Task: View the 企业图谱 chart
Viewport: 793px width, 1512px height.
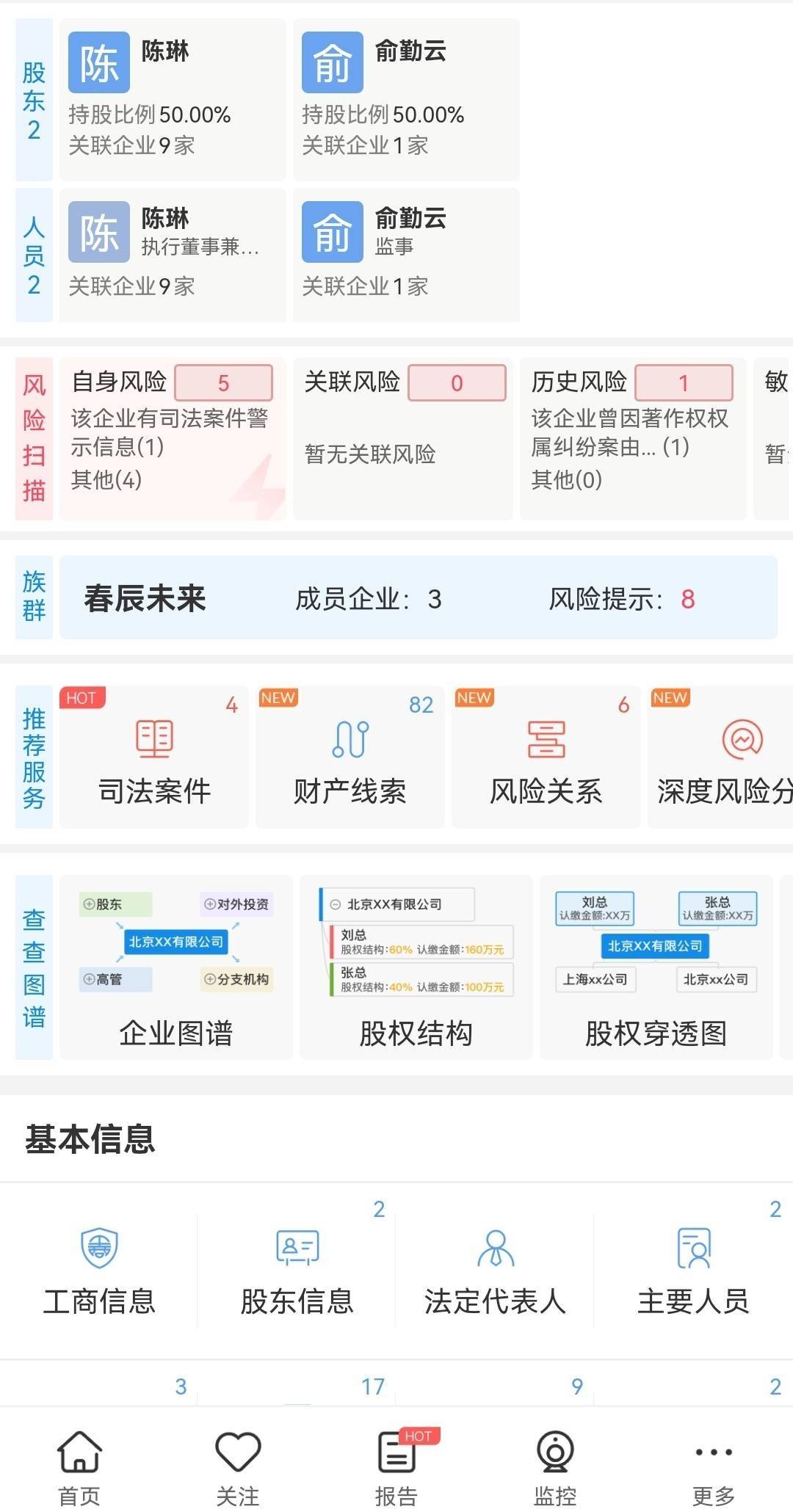Action: pyautogui.click(x=176, y=967)
